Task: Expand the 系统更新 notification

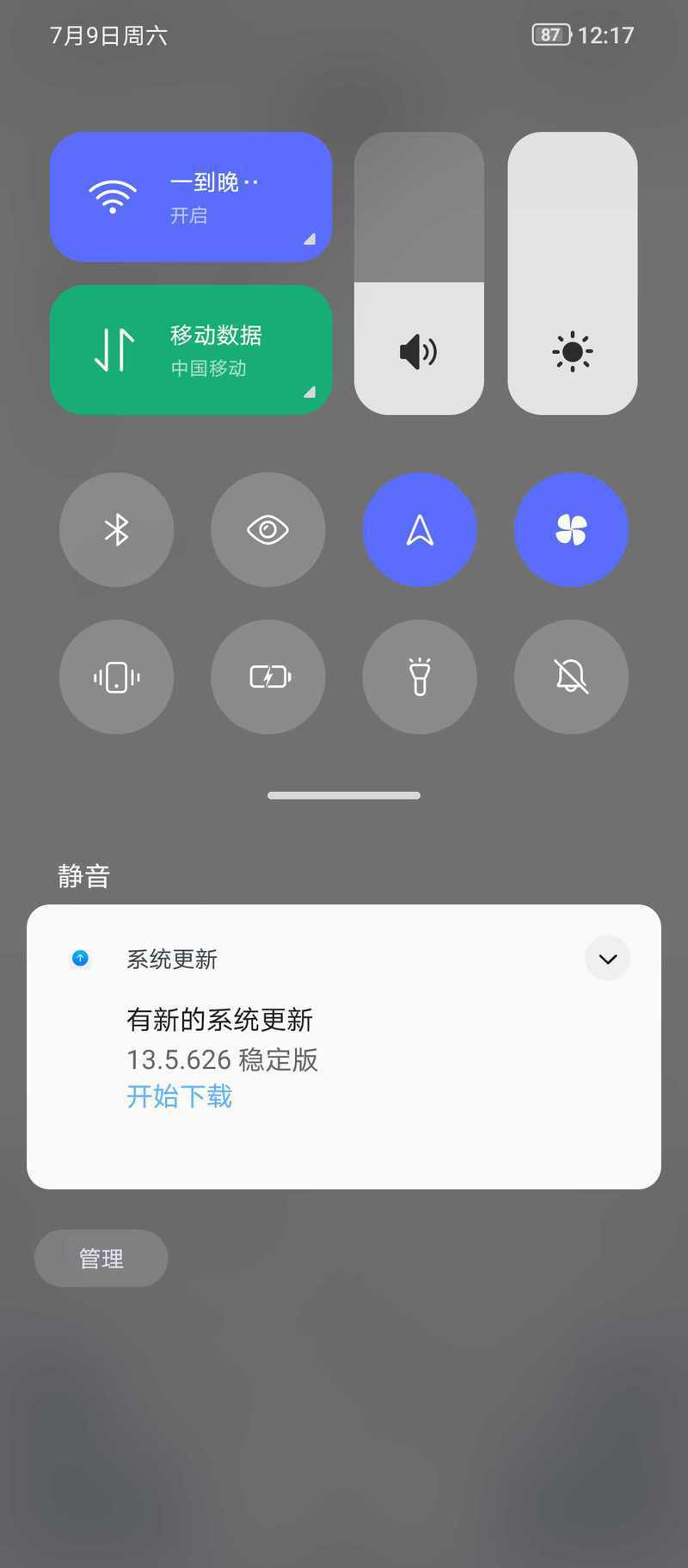Action: [608, 959]
